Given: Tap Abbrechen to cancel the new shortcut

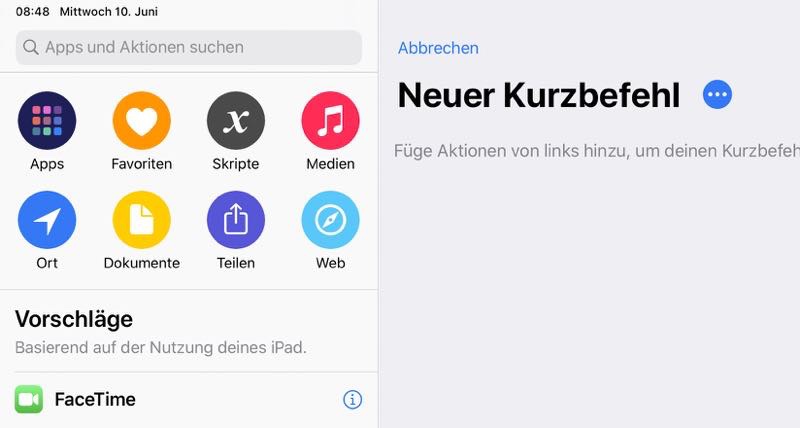Looking at the screenshot, I should tap(438, 48).
